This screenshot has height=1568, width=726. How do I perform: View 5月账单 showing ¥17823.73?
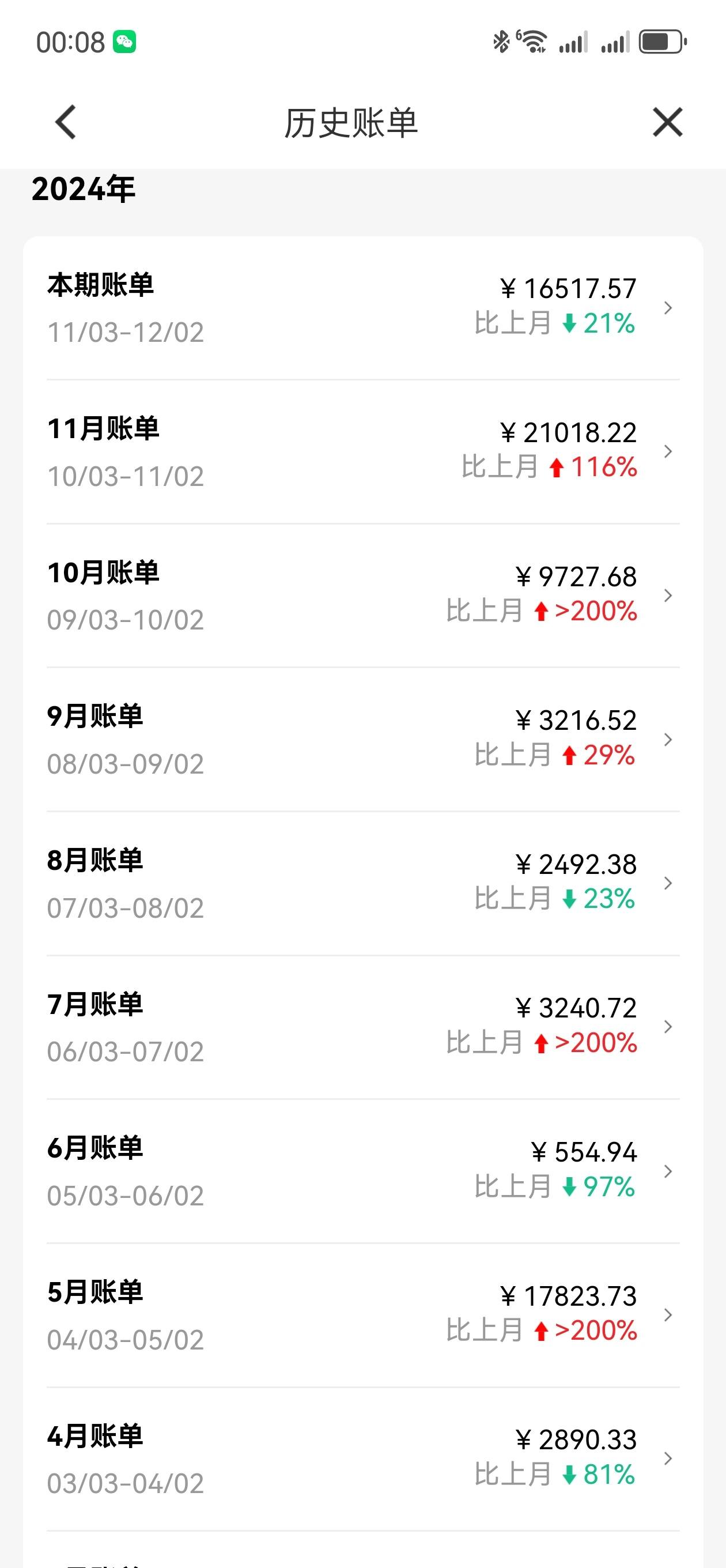click(364, 1315)
